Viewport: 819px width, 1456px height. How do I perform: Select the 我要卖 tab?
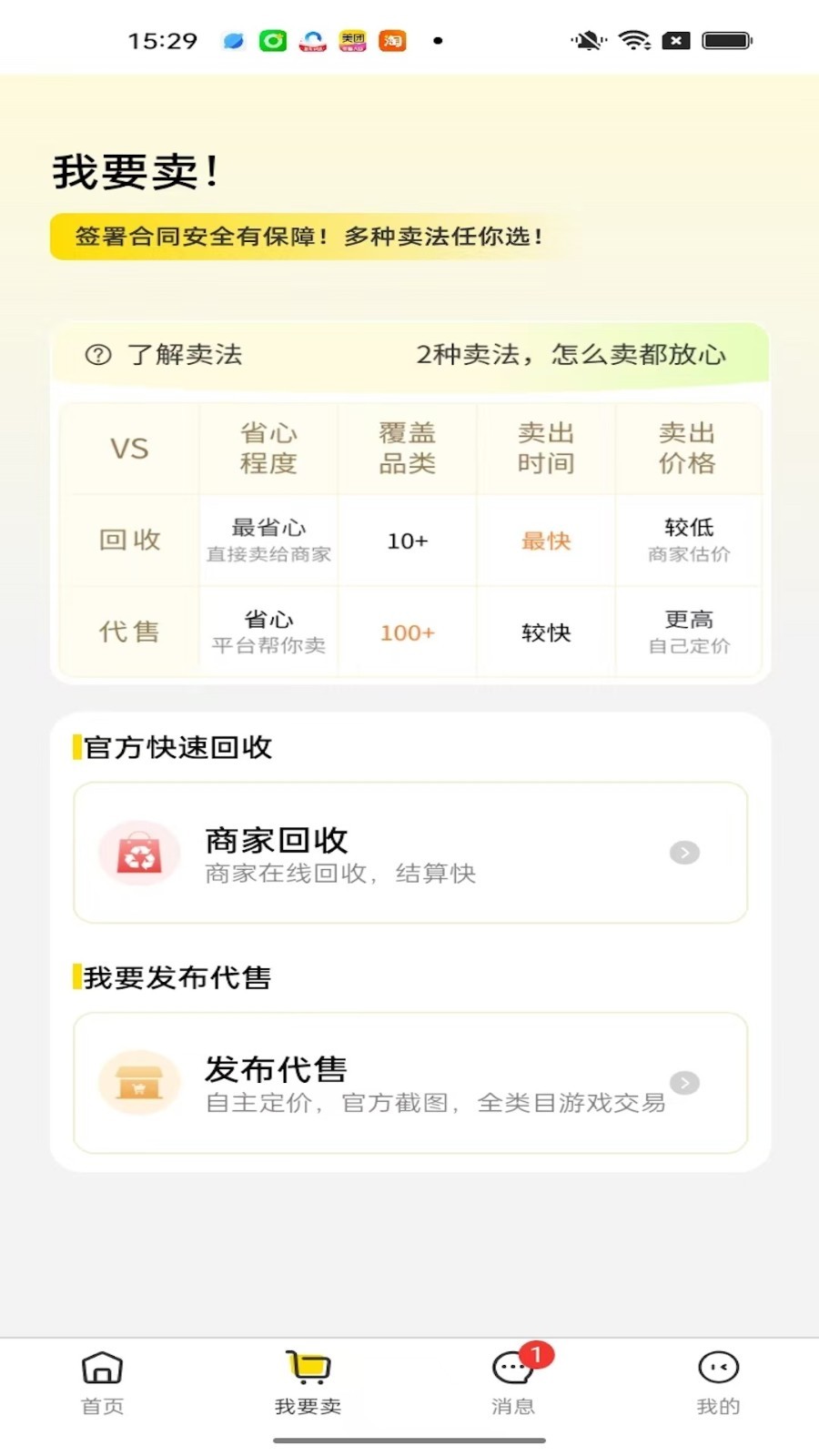click(x=308, y=1383)
